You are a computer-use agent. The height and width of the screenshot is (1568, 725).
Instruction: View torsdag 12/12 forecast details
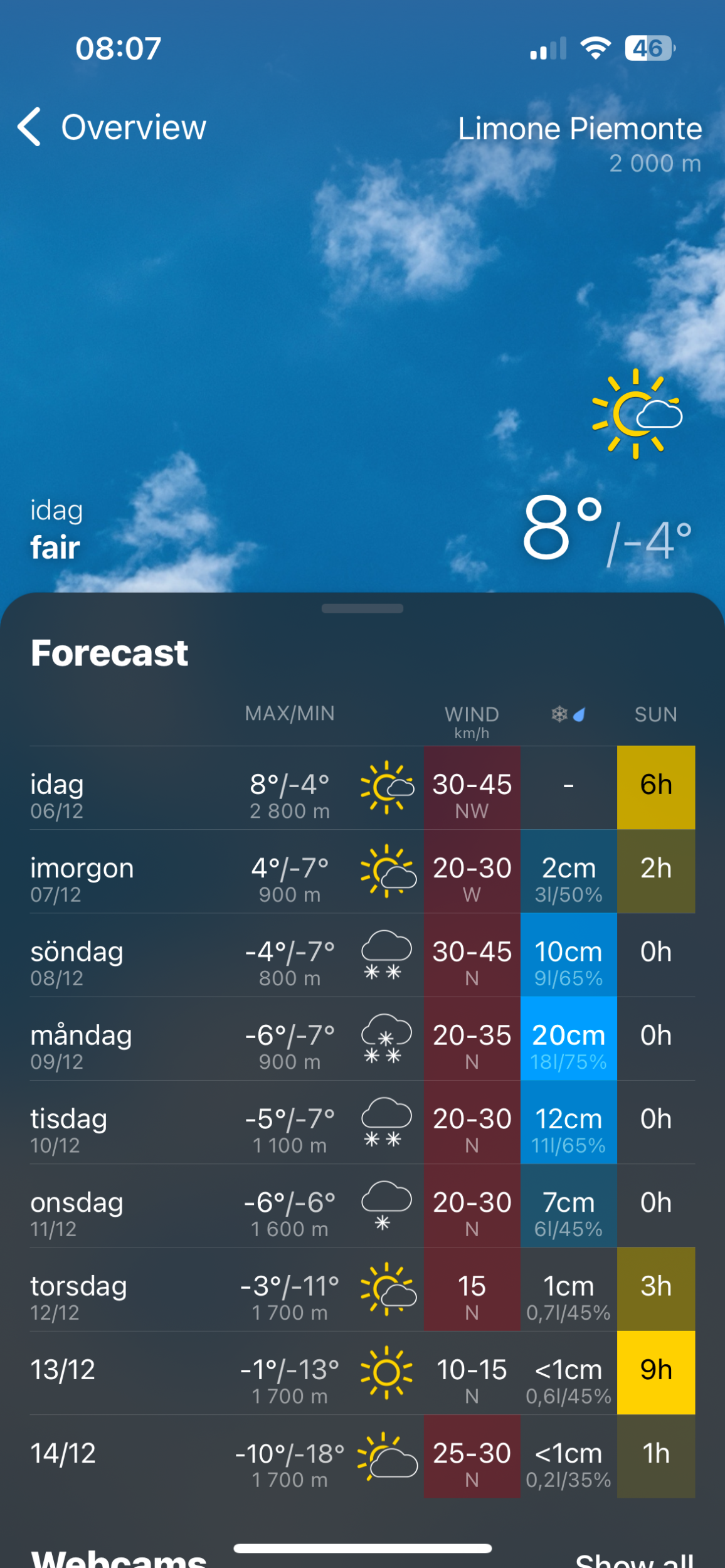pos(362,1289)
